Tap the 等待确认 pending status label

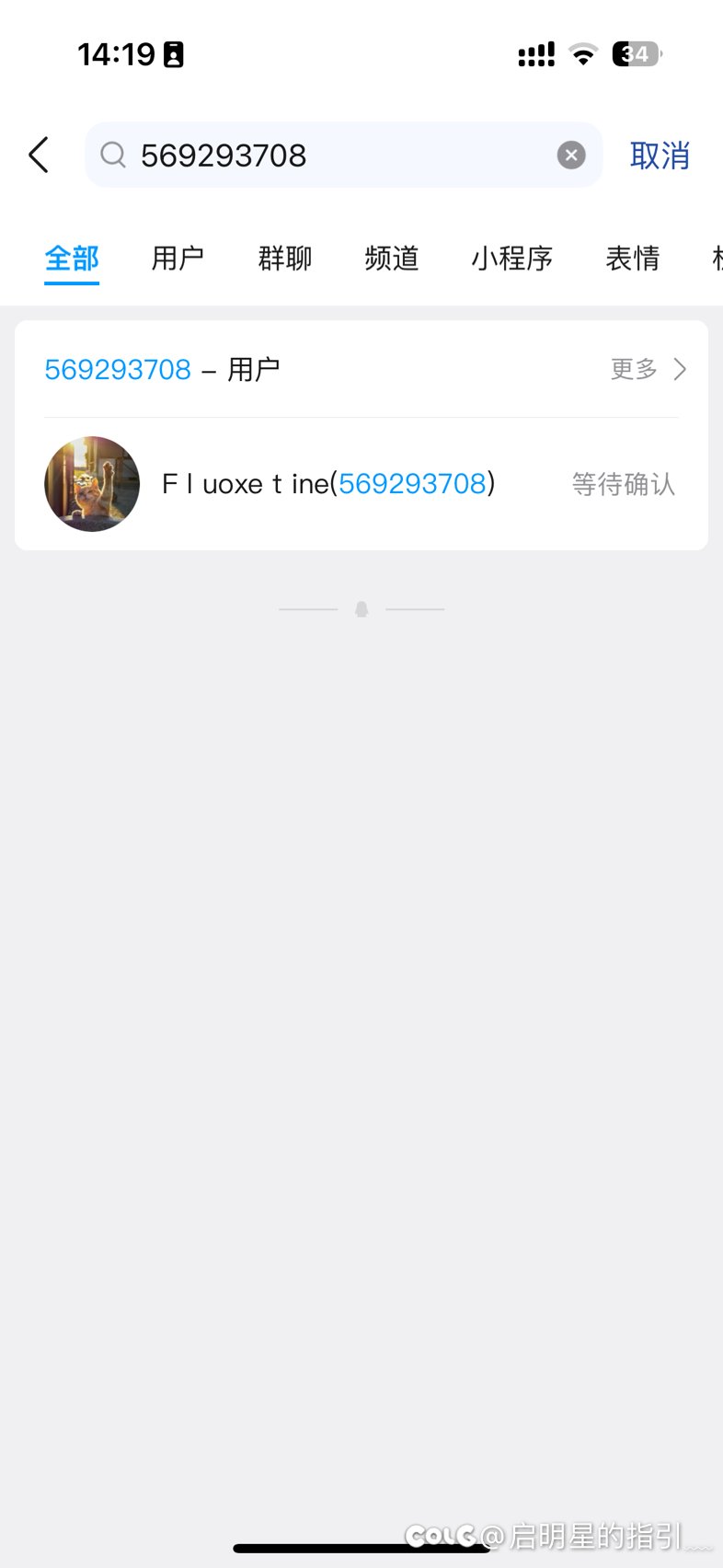point(623,483)
